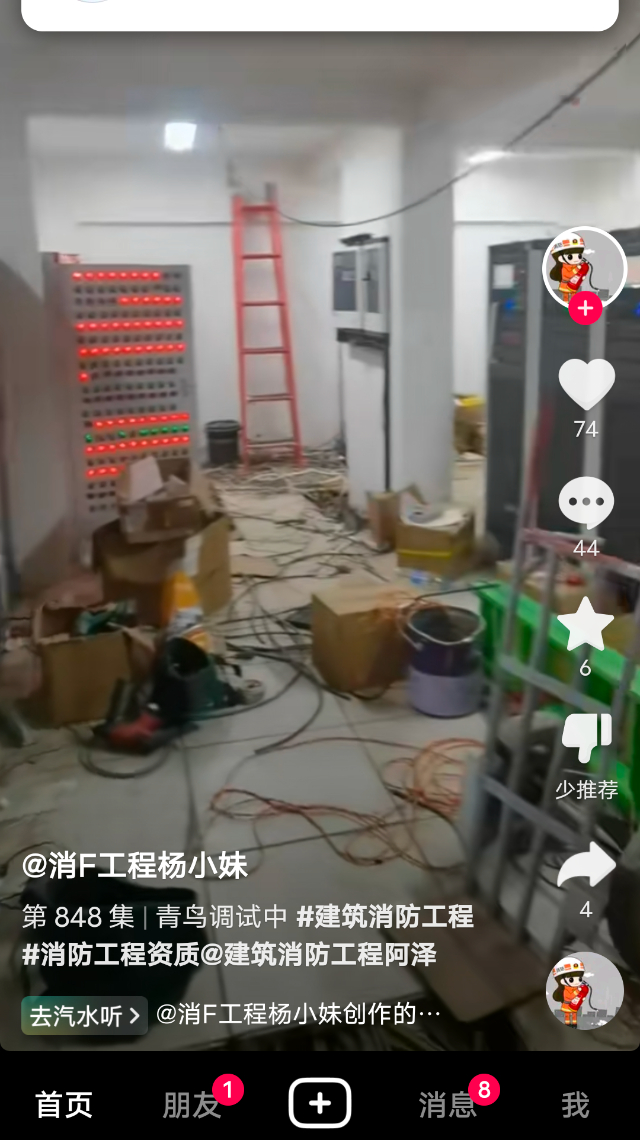The height and width of the screenshot is (1140, 640).
Task: Like this video with the heart icon
Action: 586,384
